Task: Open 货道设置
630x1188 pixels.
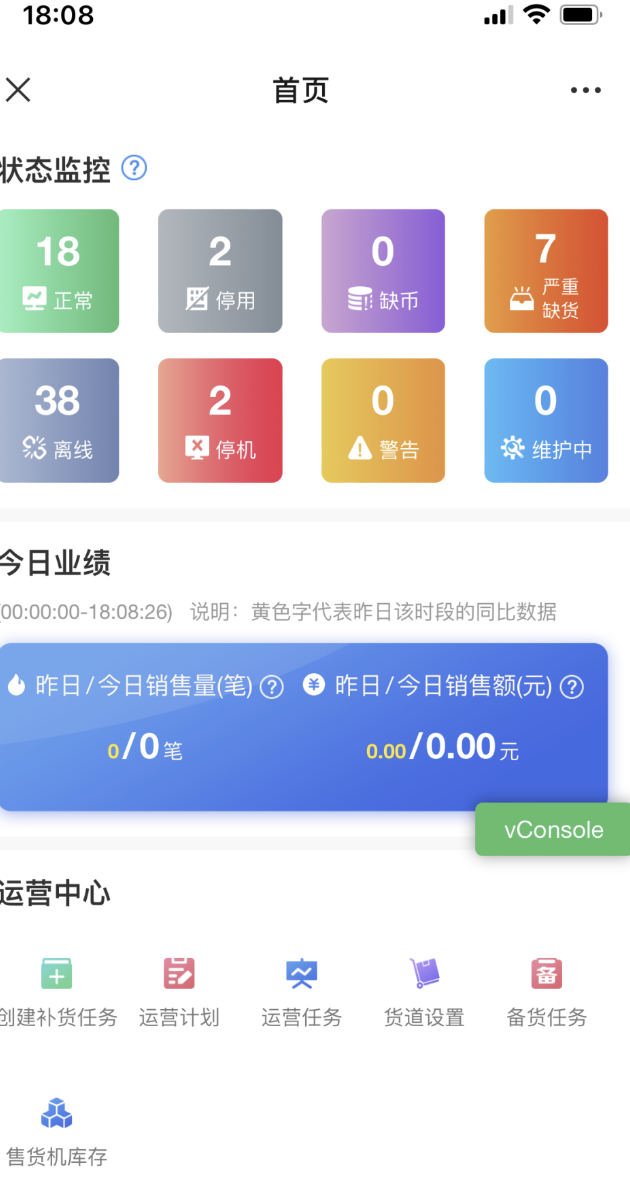Action: tap(424, 990)
